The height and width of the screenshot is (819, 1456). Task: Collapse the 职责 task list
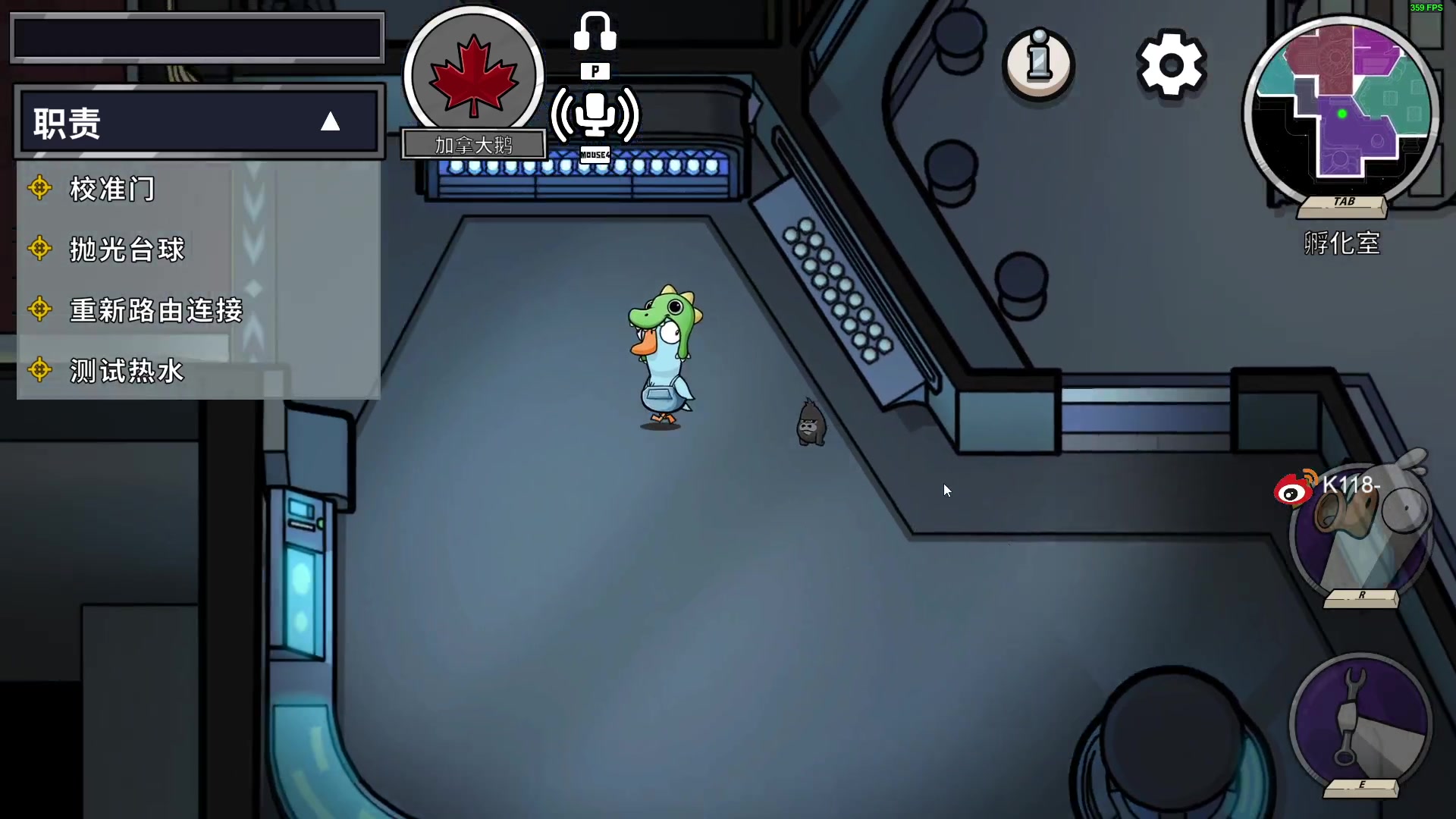pos(330,122)
